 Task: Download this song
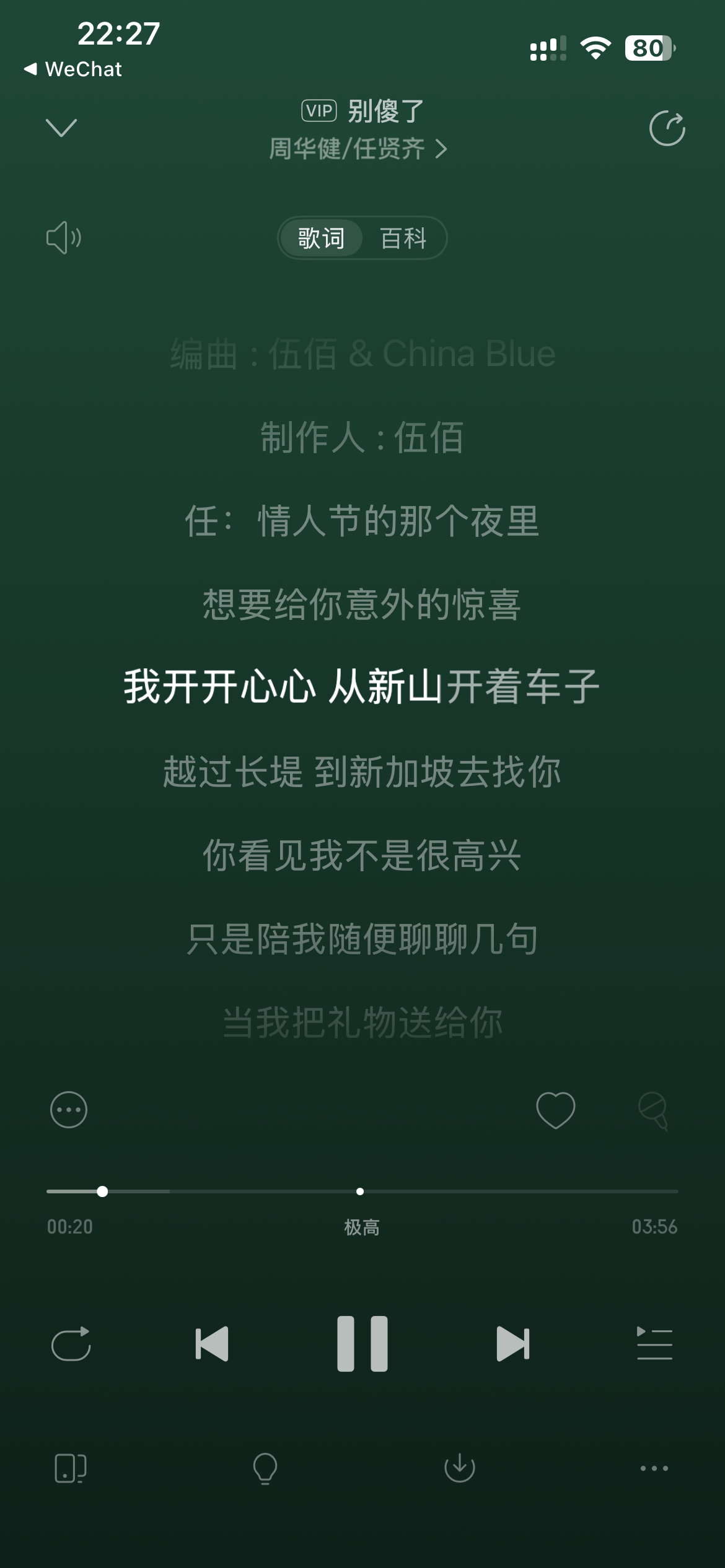coord(460,1468)
